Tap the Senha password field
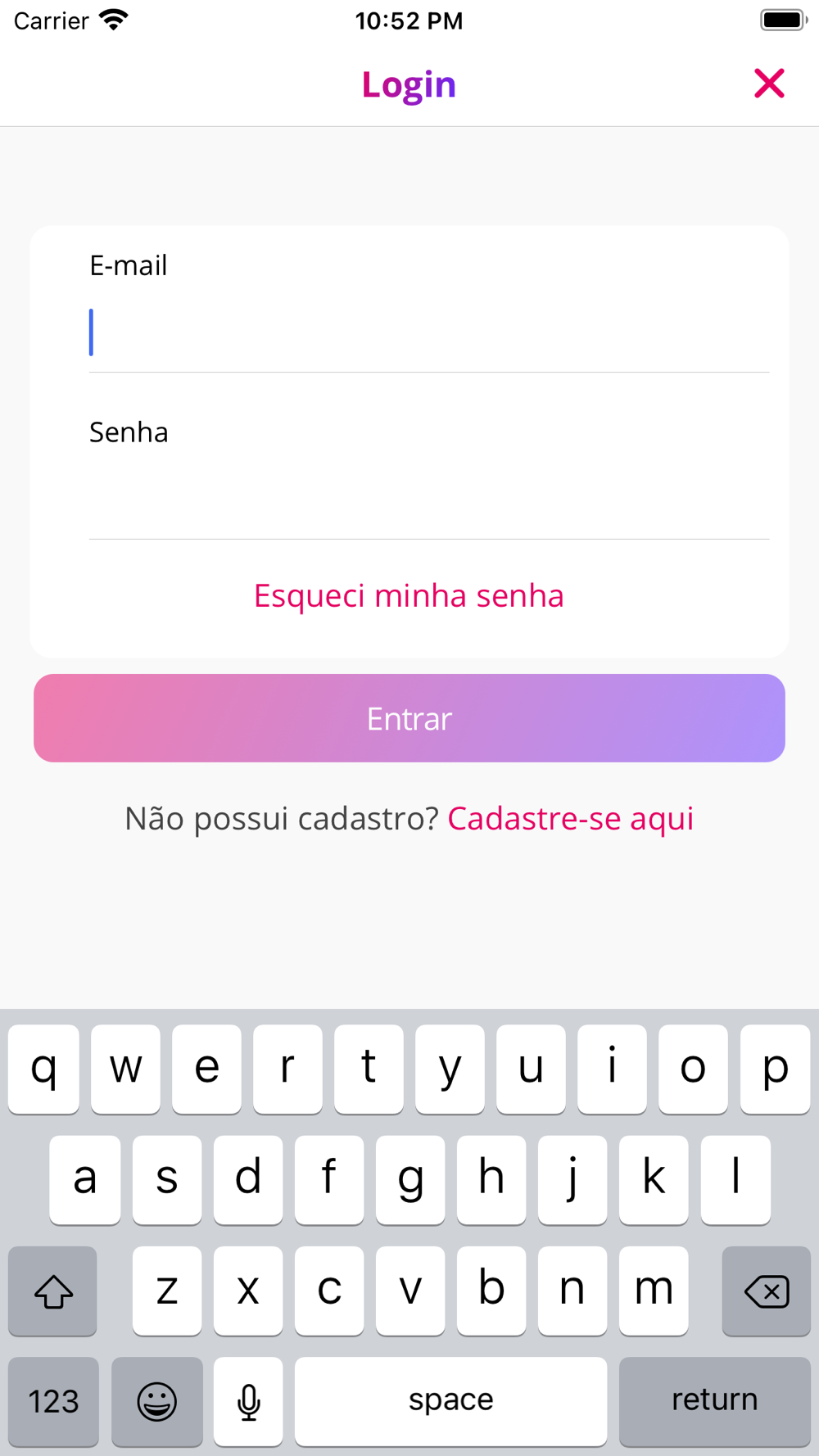Screen dimensions: 819x1456 pos(429,500)
